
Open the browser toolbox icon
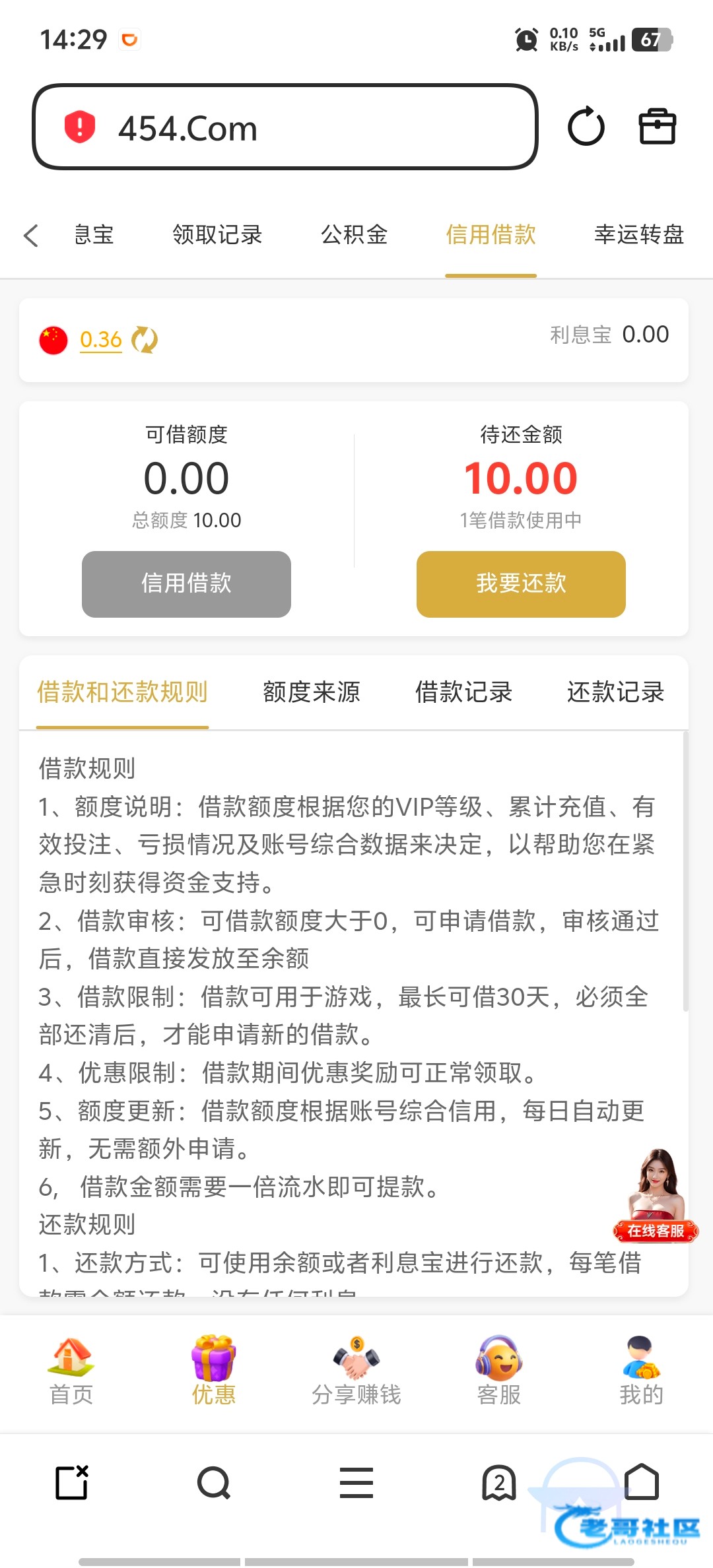click(658, 126)
